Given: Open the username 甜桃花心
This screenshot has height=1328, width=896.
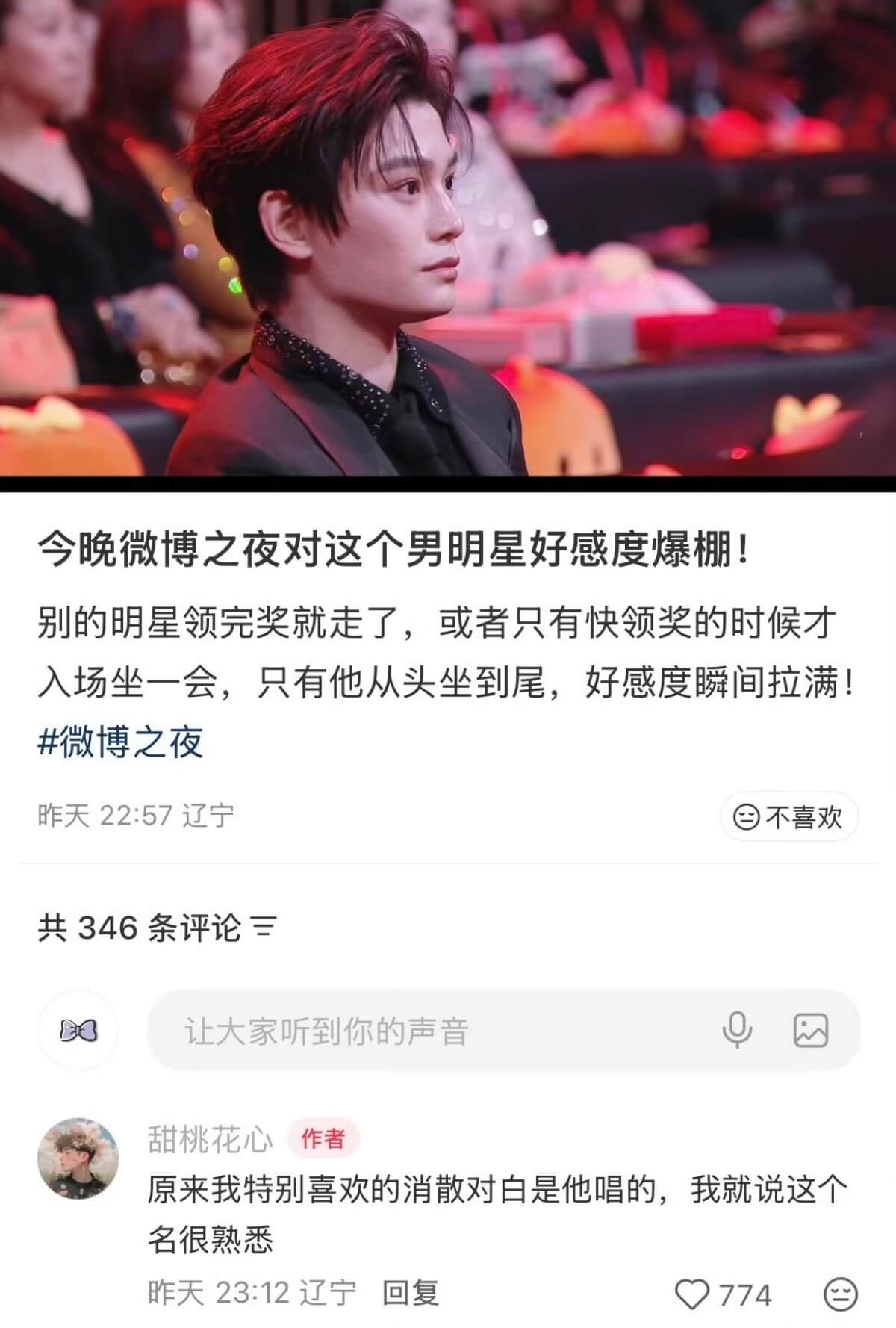Looking at the screenshot, I should 211,1140.
